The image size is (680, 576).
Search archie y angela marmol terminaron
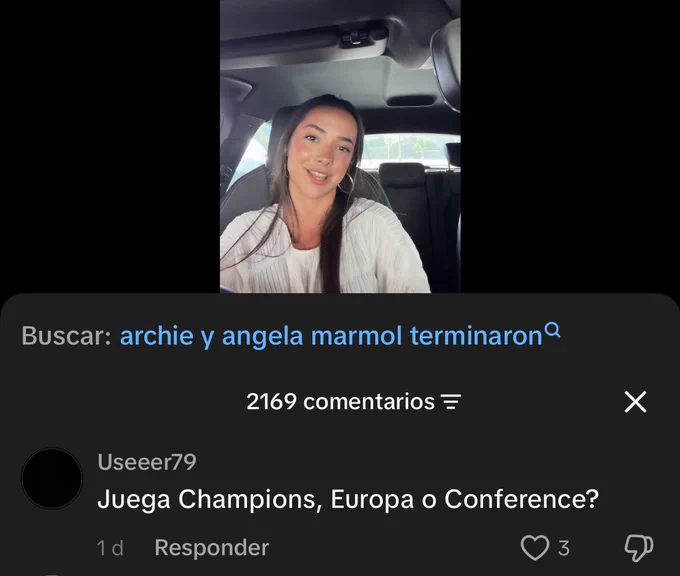340,336
